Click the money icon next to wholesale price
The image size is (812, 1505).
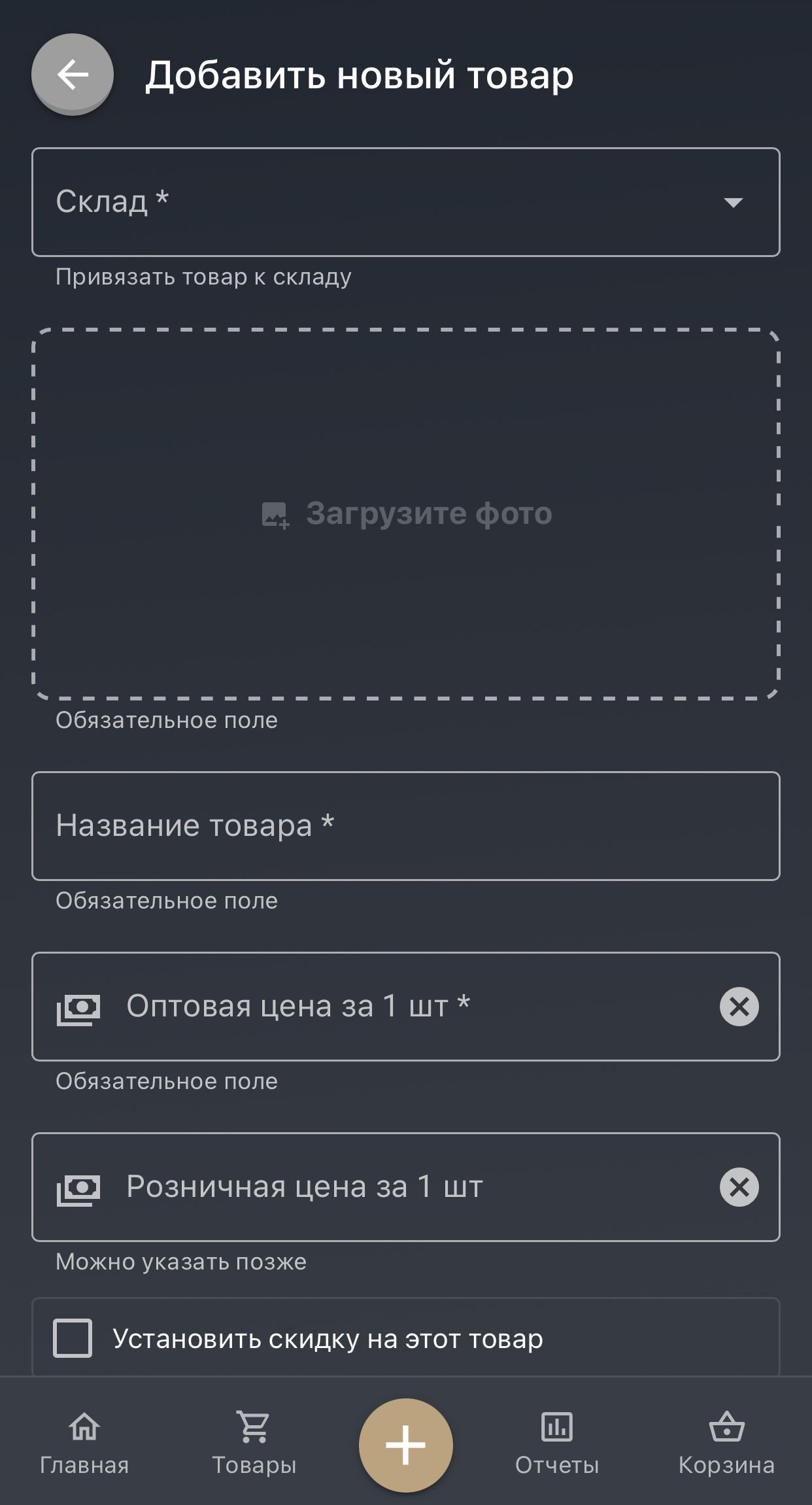tap(81, 1007)
